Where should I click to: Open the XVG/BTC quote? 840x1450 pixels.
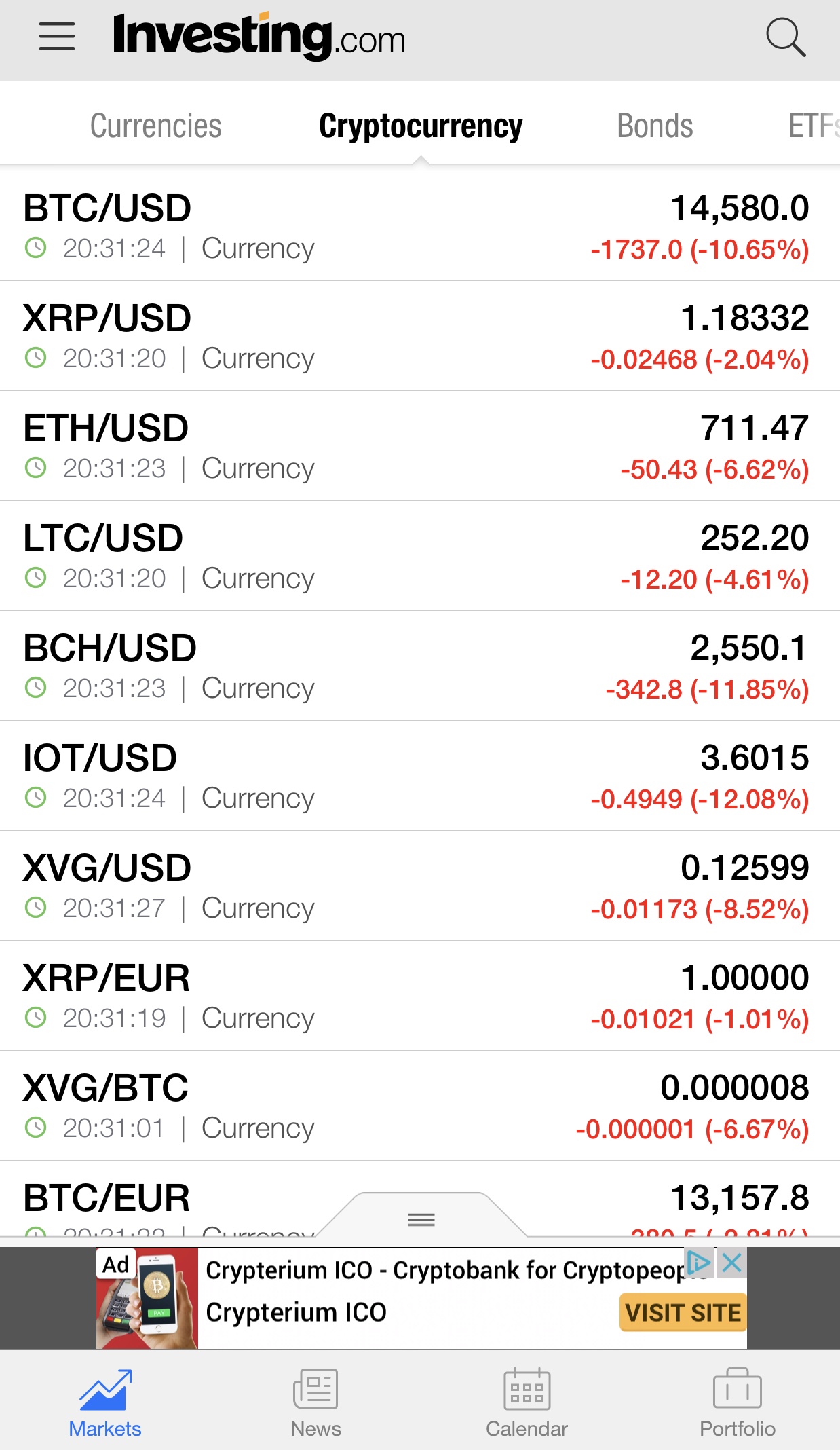(x=420, y=1106)
